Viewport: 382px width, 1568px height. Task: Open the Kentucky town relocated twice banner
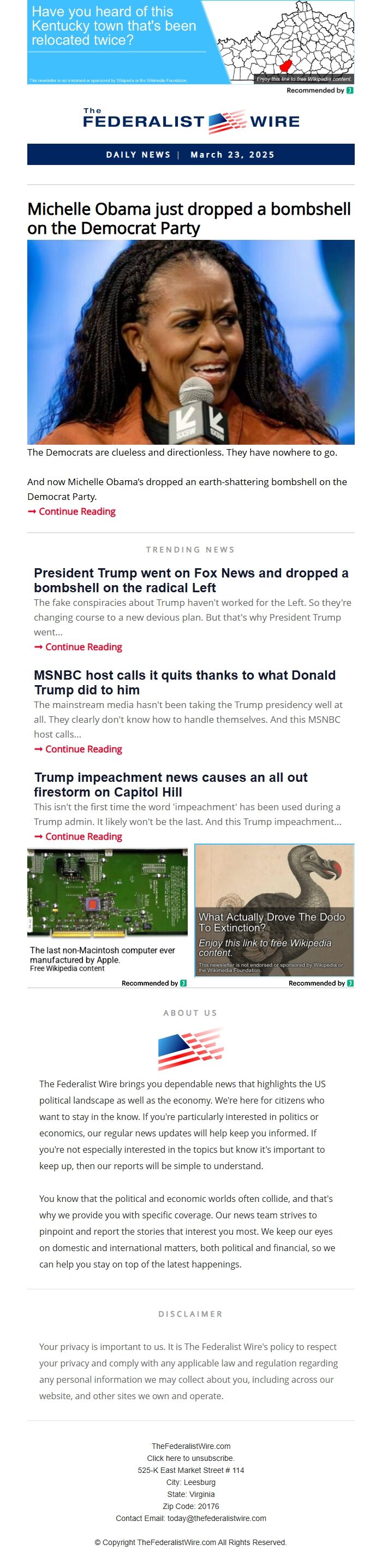[190, 42]
